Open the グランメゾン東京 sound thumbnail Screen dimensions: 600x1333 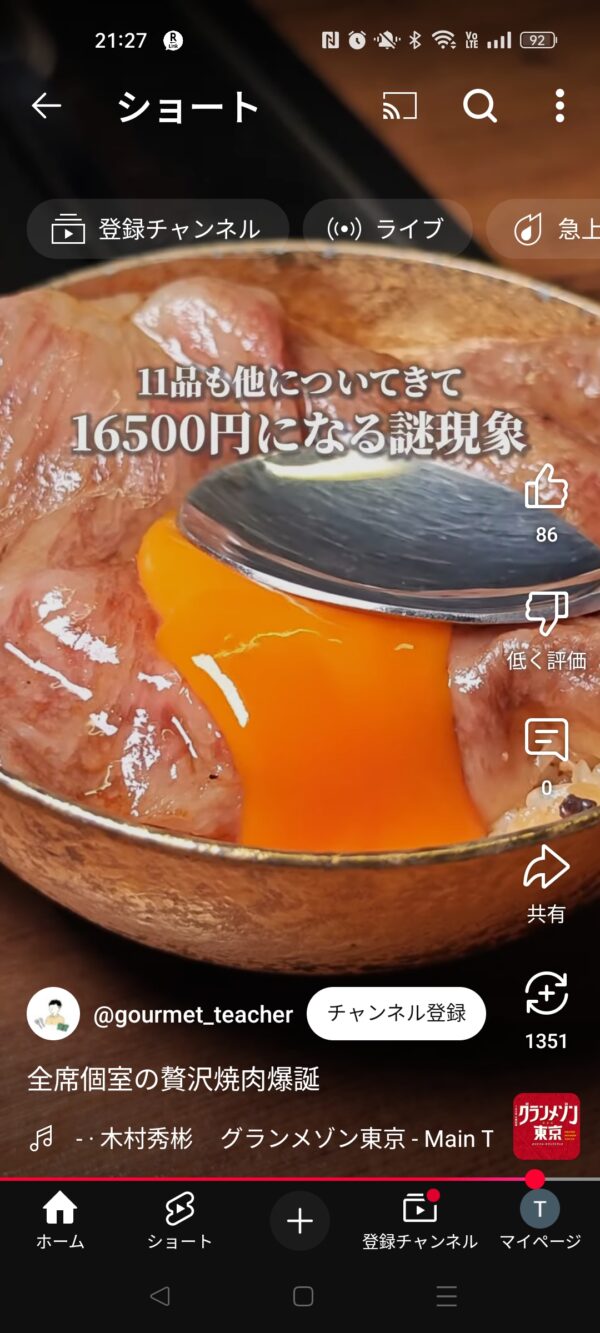coord(546,1126)
